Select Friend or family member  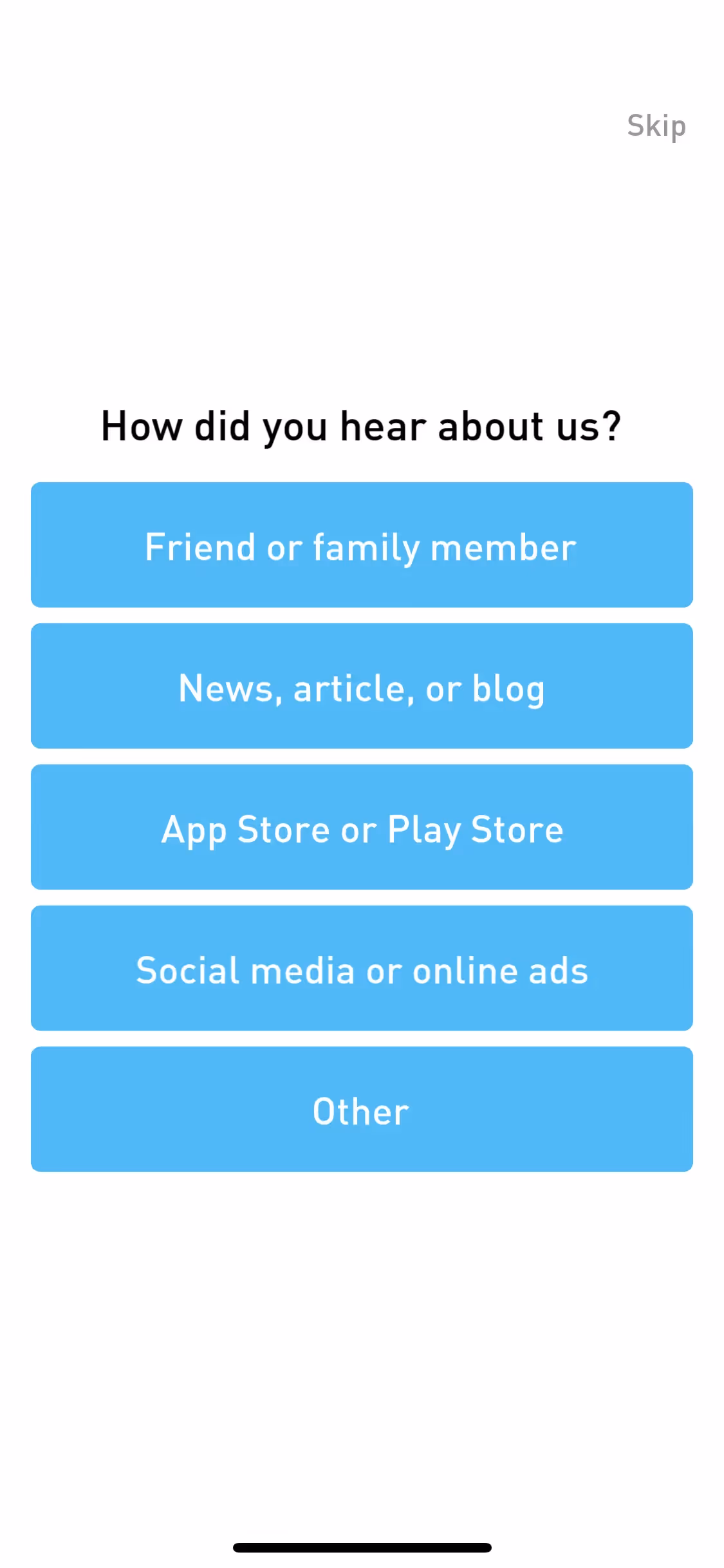(362, 545)
